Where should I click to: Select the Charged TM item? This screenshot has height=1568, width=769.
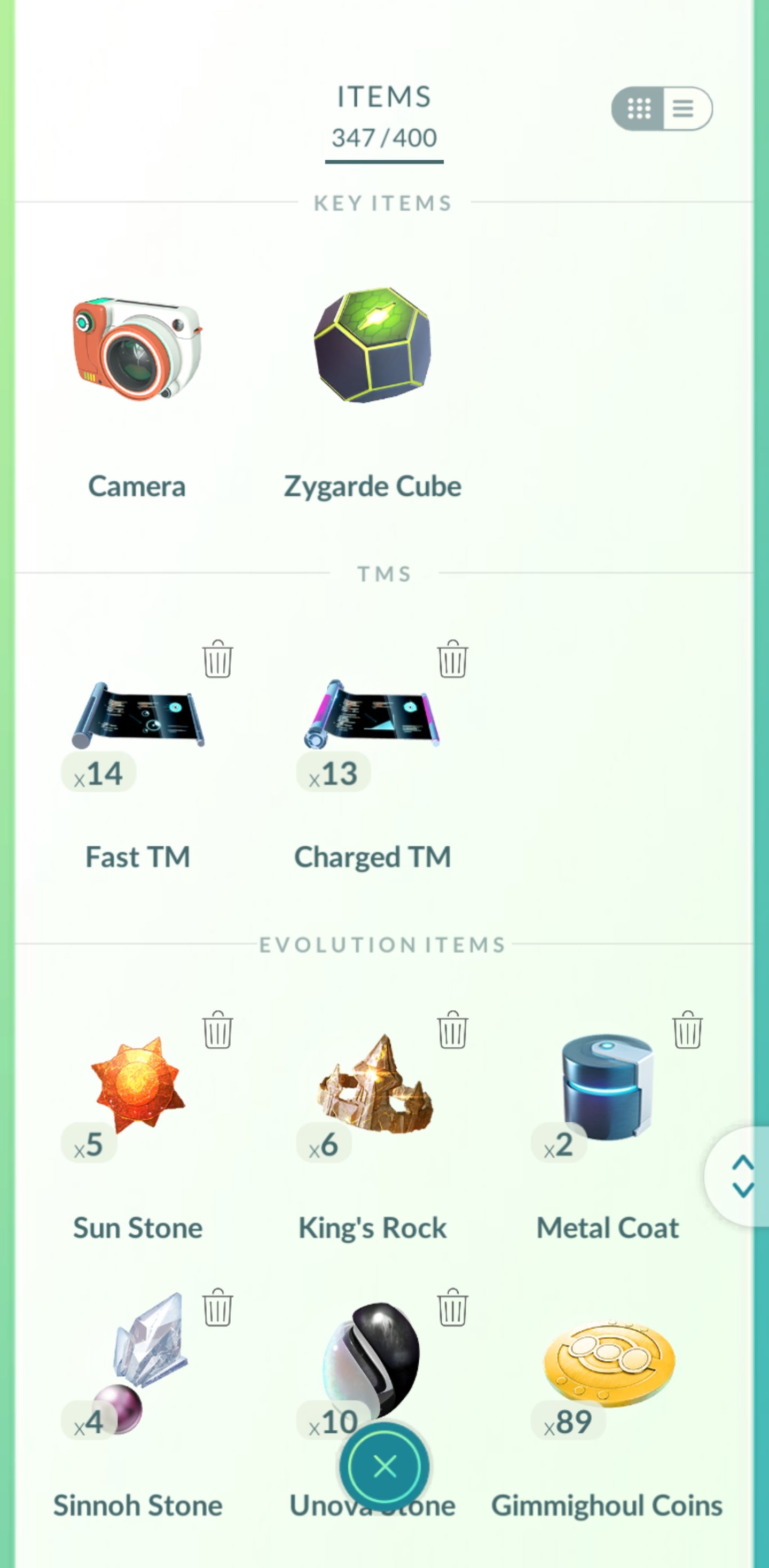tap(373, 724)
